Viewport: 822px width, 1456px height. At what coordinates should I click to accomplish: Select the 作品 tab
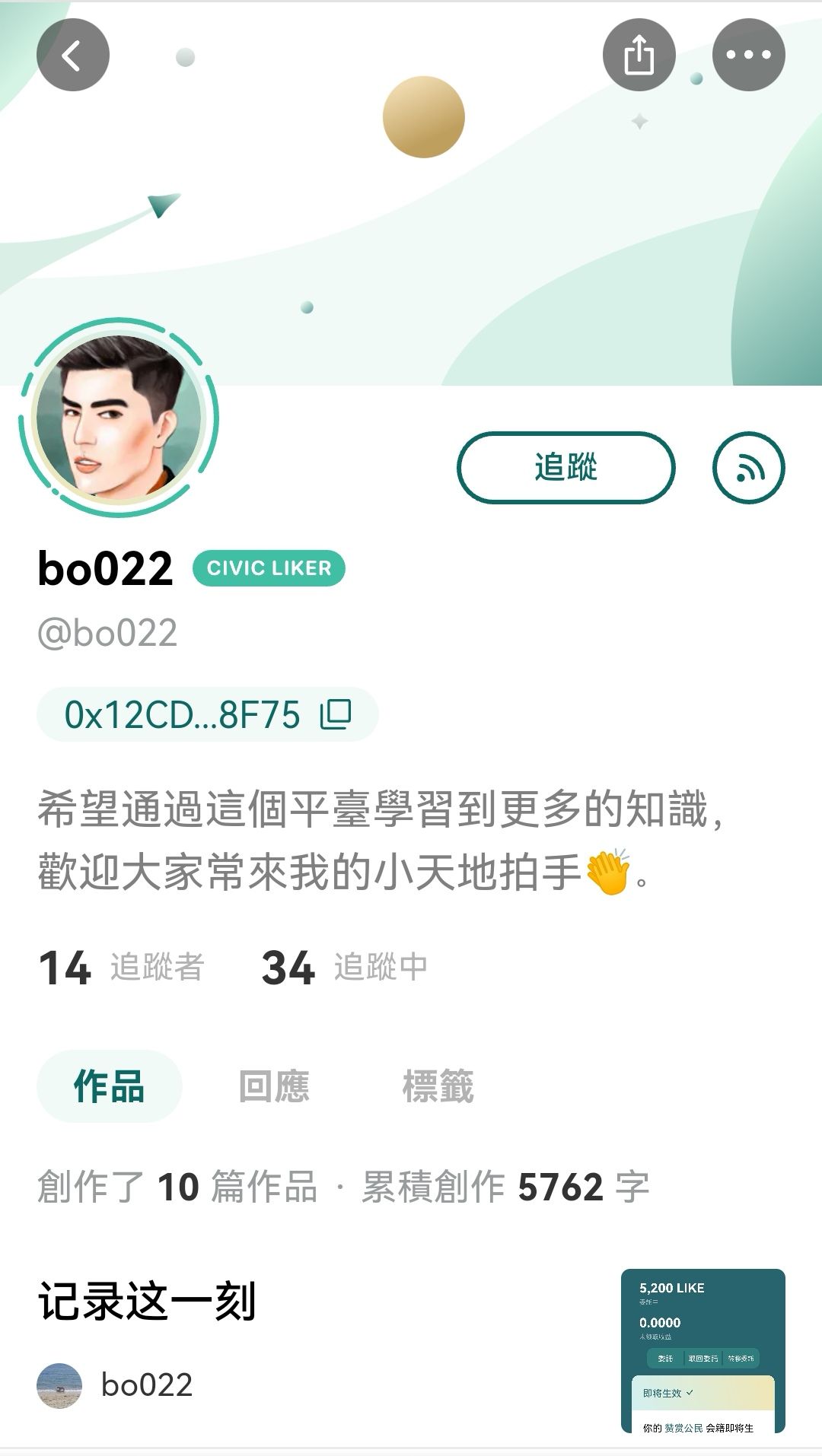[x=109, y=1086]
